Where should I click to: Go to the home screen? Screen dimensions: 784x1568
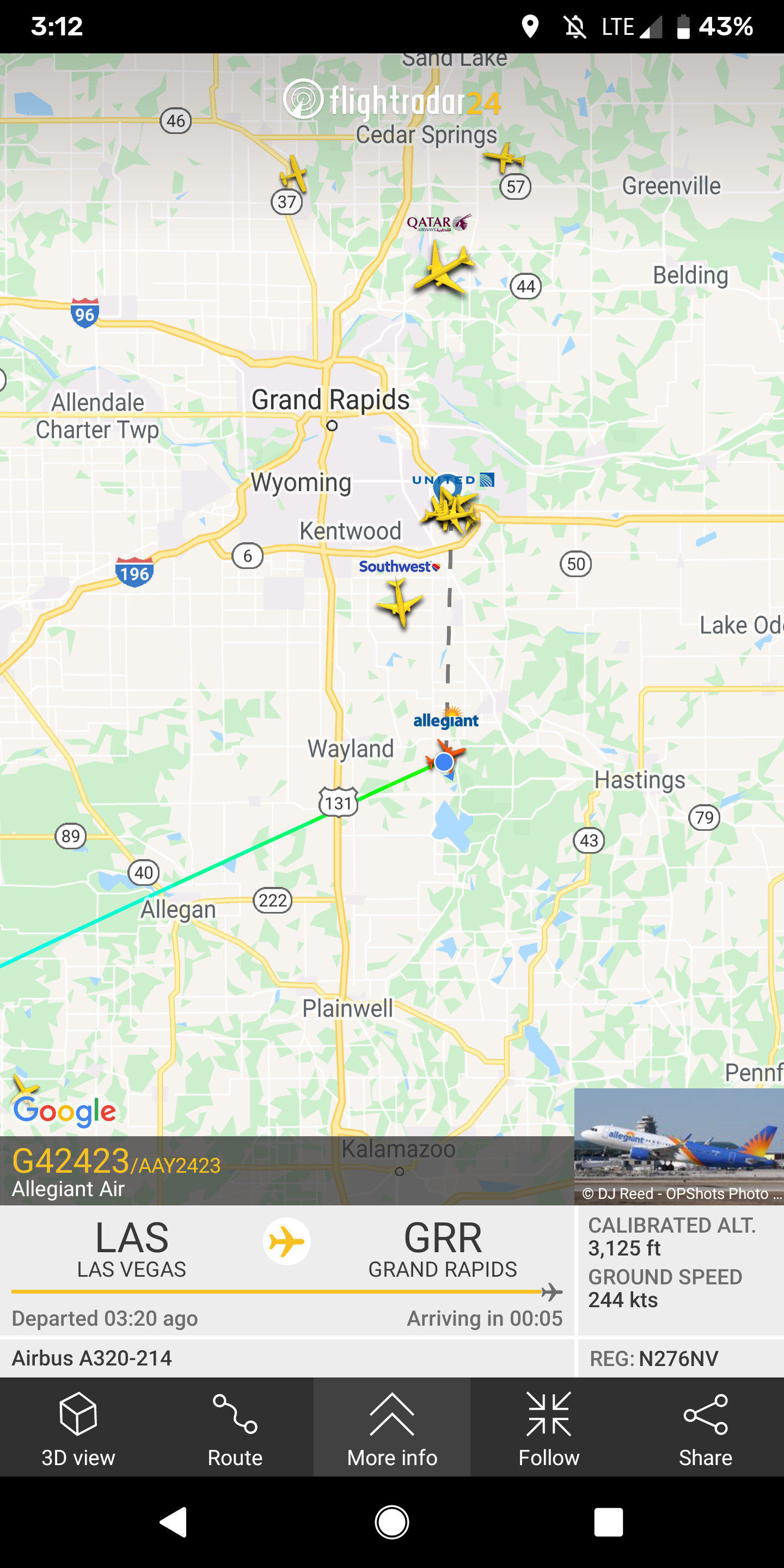pyautogui.click(x=392, y=1522)
